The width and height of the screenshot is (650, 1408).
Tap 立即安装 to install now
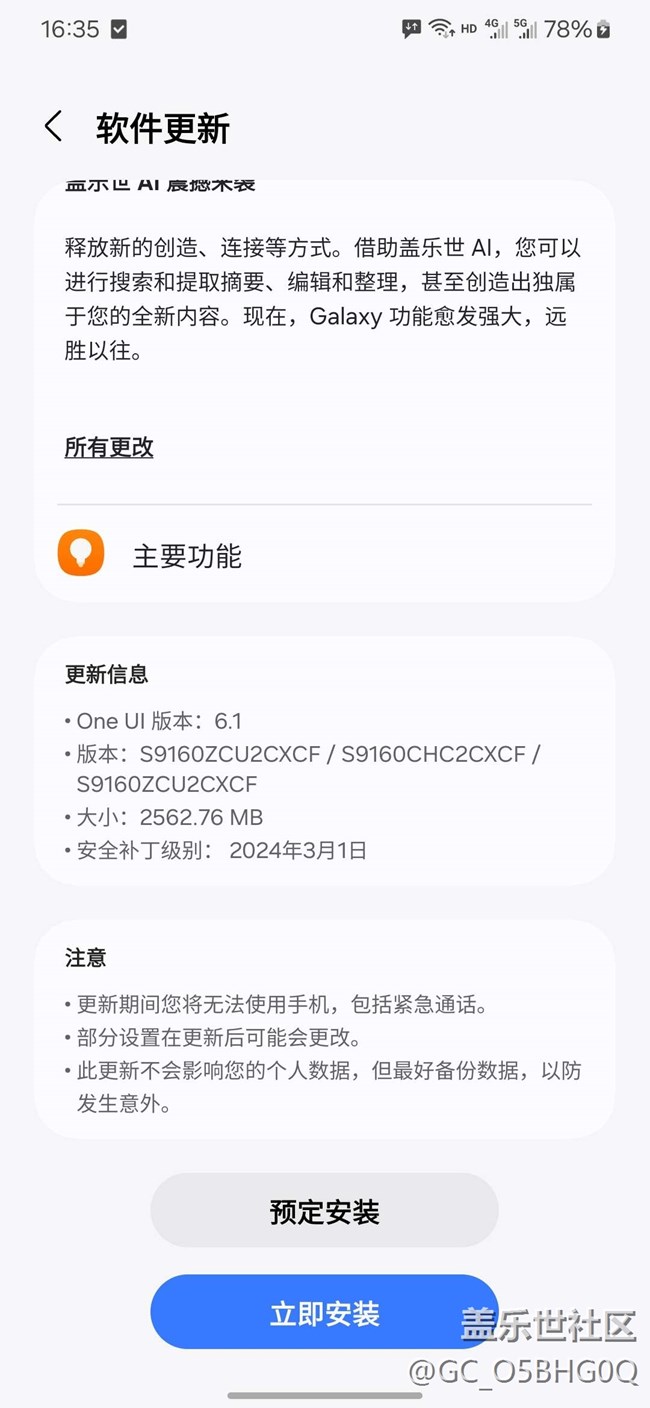pyautogui.click(x=324, y=1312)
